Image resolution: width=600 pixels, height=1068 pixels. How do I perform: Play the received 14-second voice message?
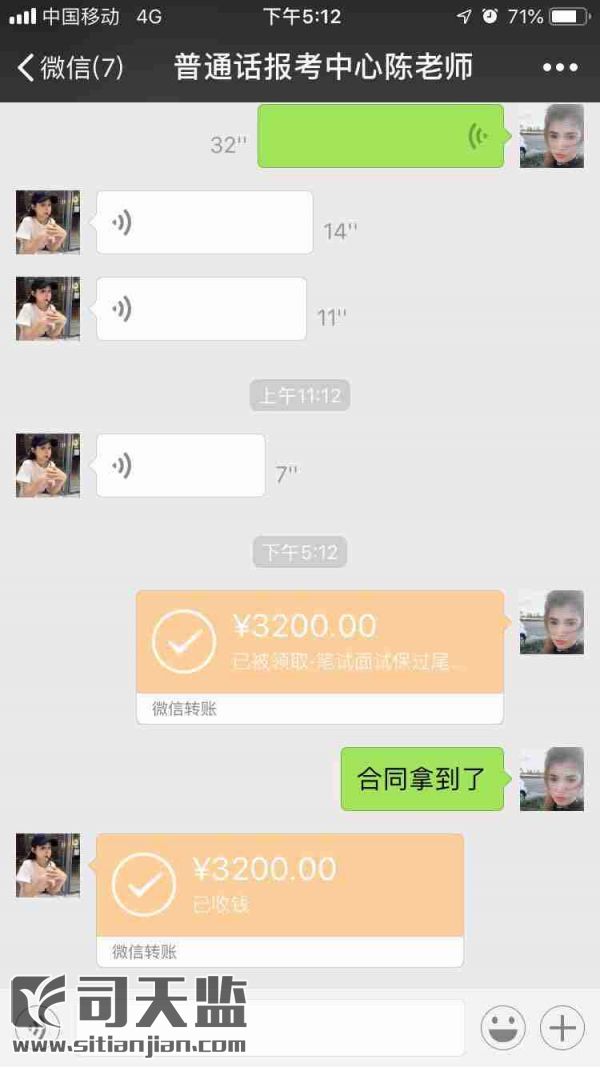pyautogui.click(x=204, y=222)
